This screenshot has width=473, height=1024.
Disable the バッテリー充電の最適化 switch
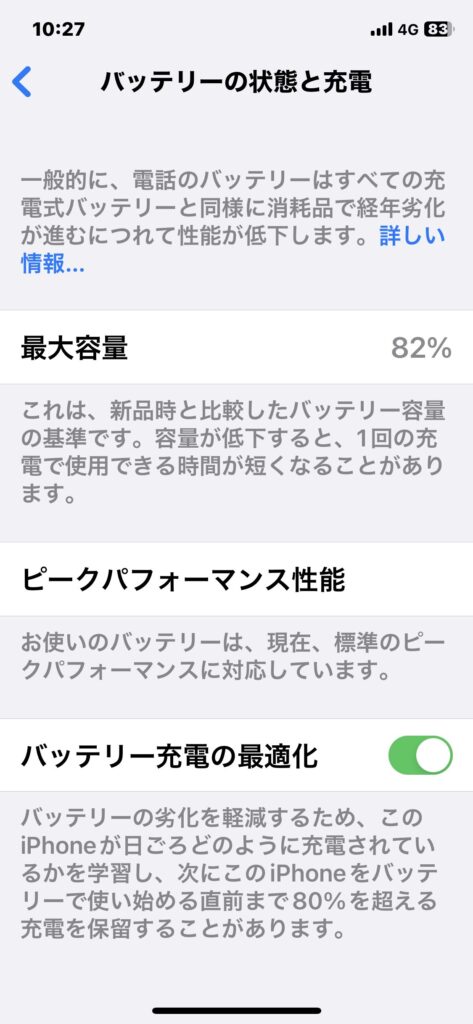420,756
